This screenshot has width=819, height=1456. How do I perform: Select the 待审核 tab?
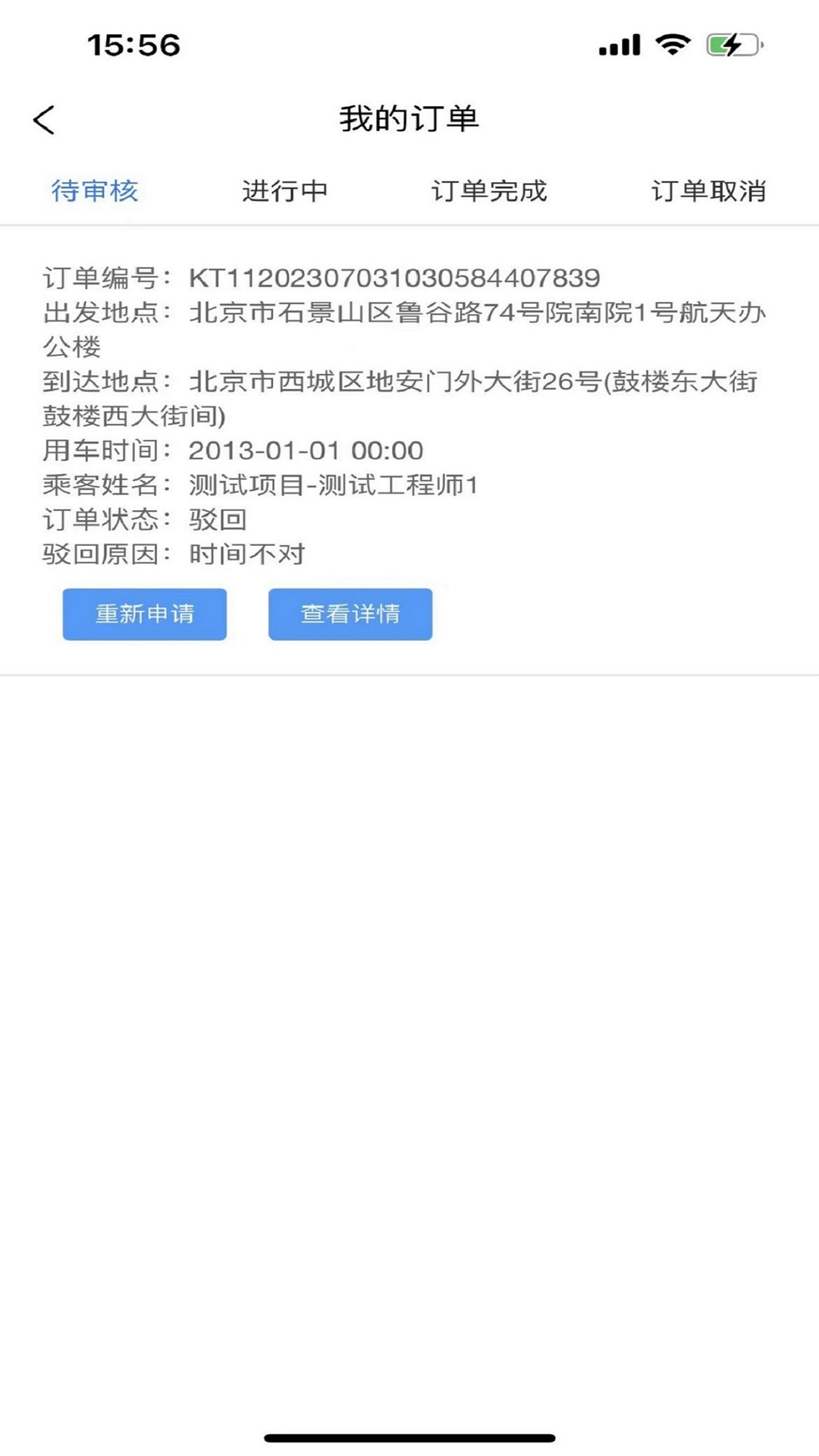click(95, 192)
